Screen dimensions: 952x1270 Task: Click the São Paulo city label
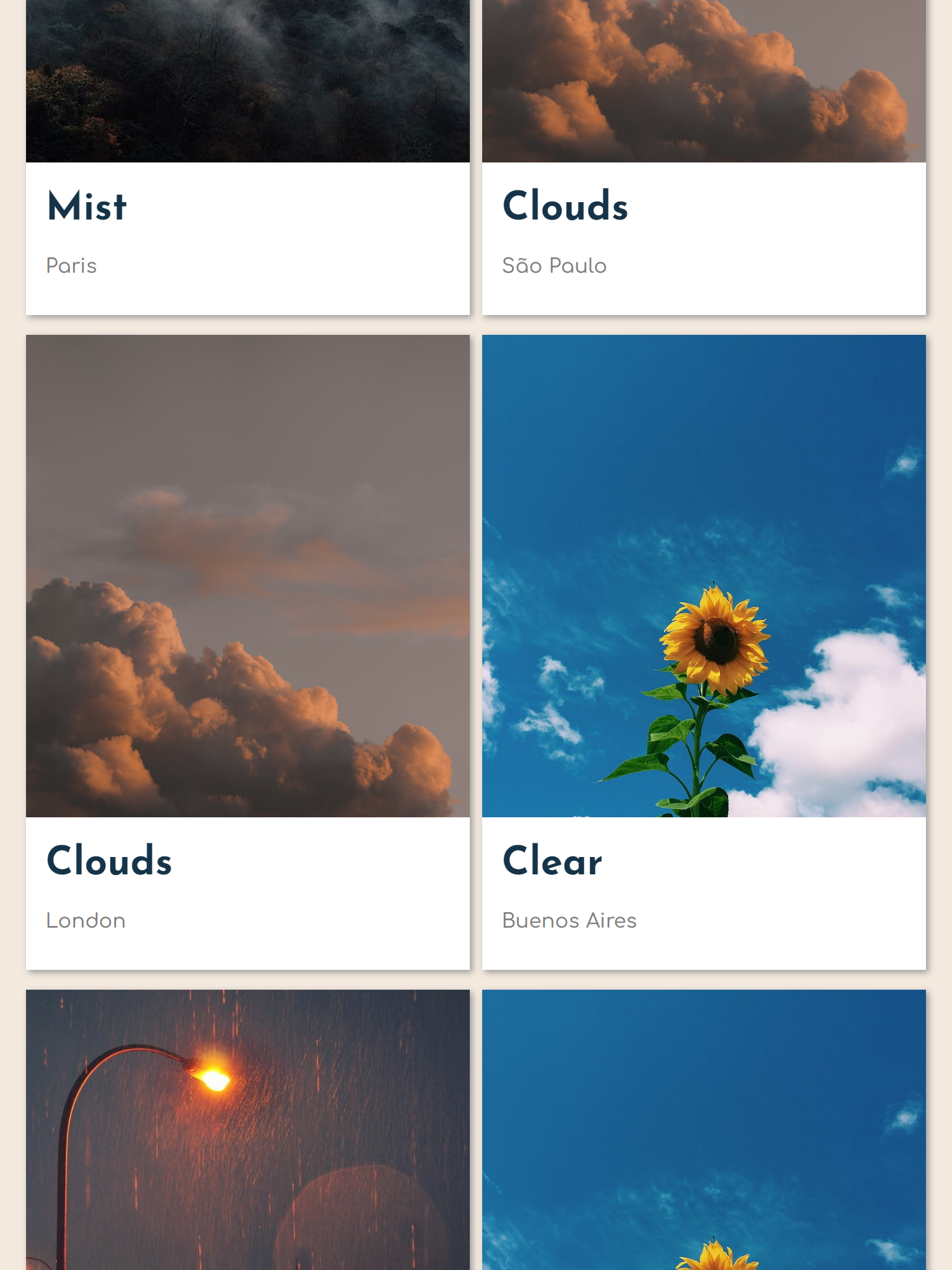coord(554,265)
